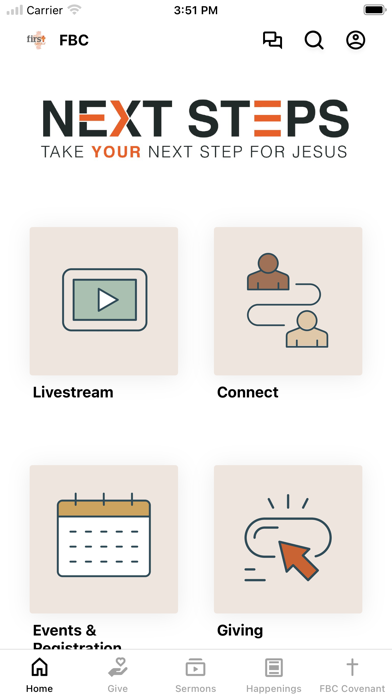Switch to the Give tab

[x=118, y=675]
